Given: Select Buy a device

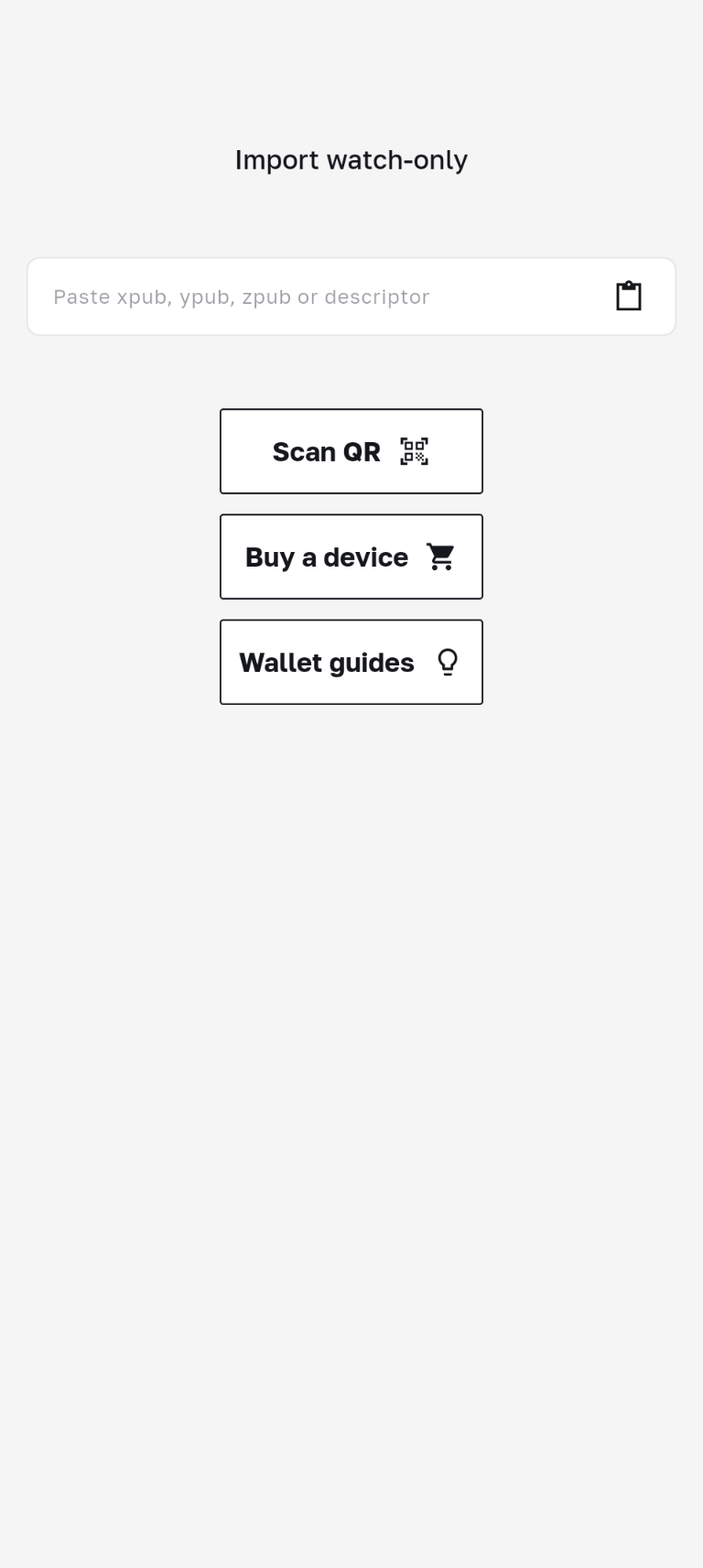Looking at the screenshot, I should [x=351, y=557].
